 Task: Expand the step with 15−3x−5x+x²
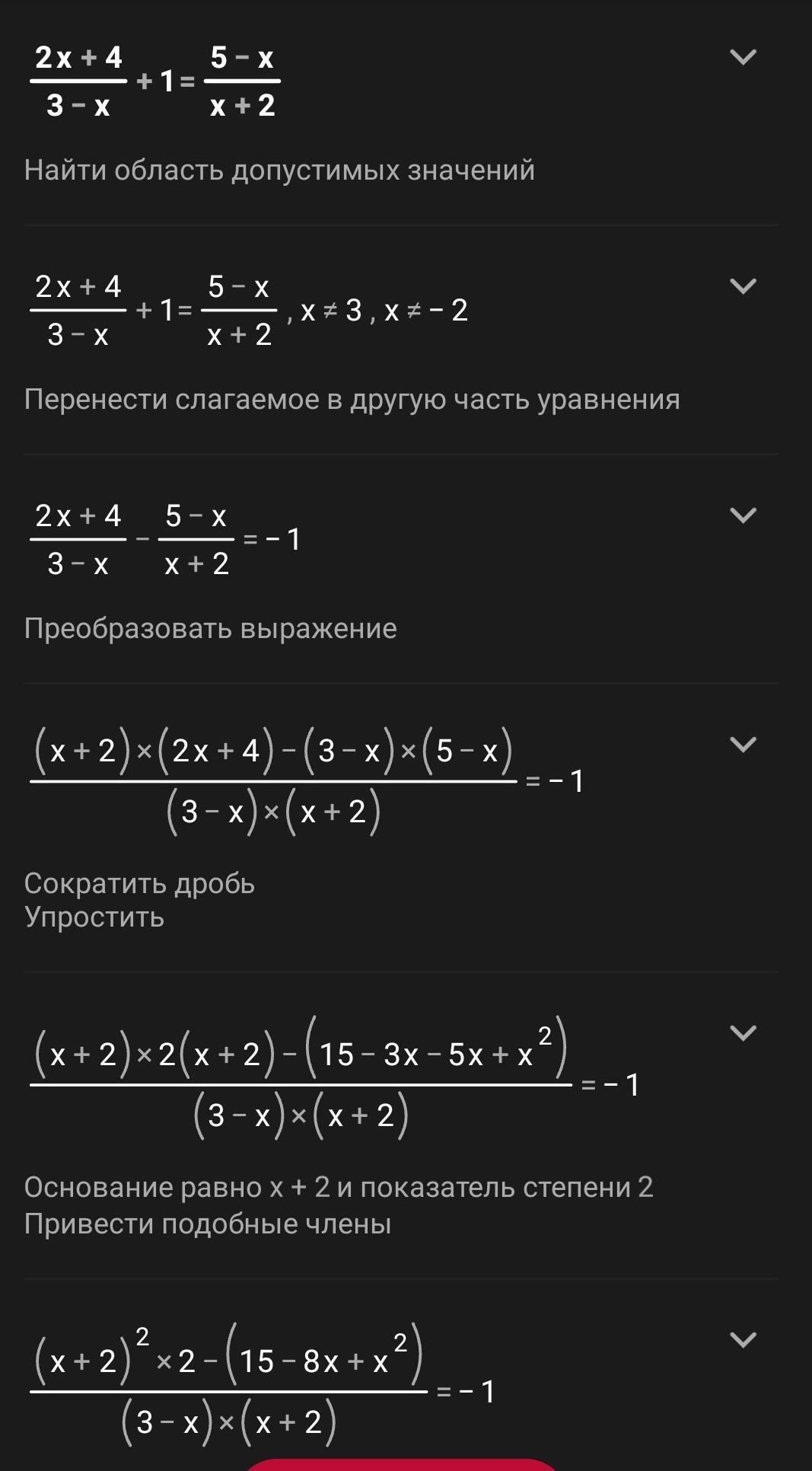click(x=743, y=1033)
